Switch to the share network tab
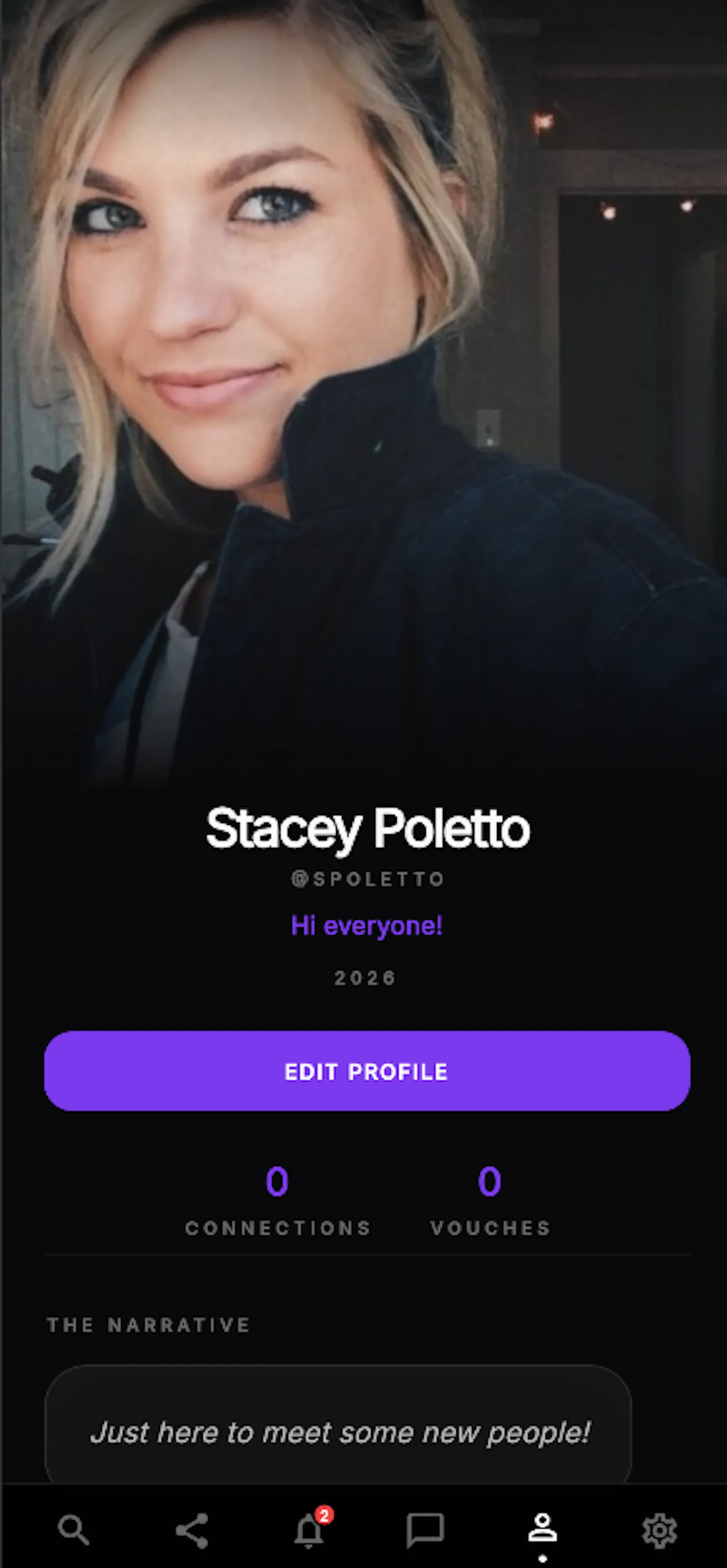The height and width of the screenshot is (1568, 727). [192, 1530]
